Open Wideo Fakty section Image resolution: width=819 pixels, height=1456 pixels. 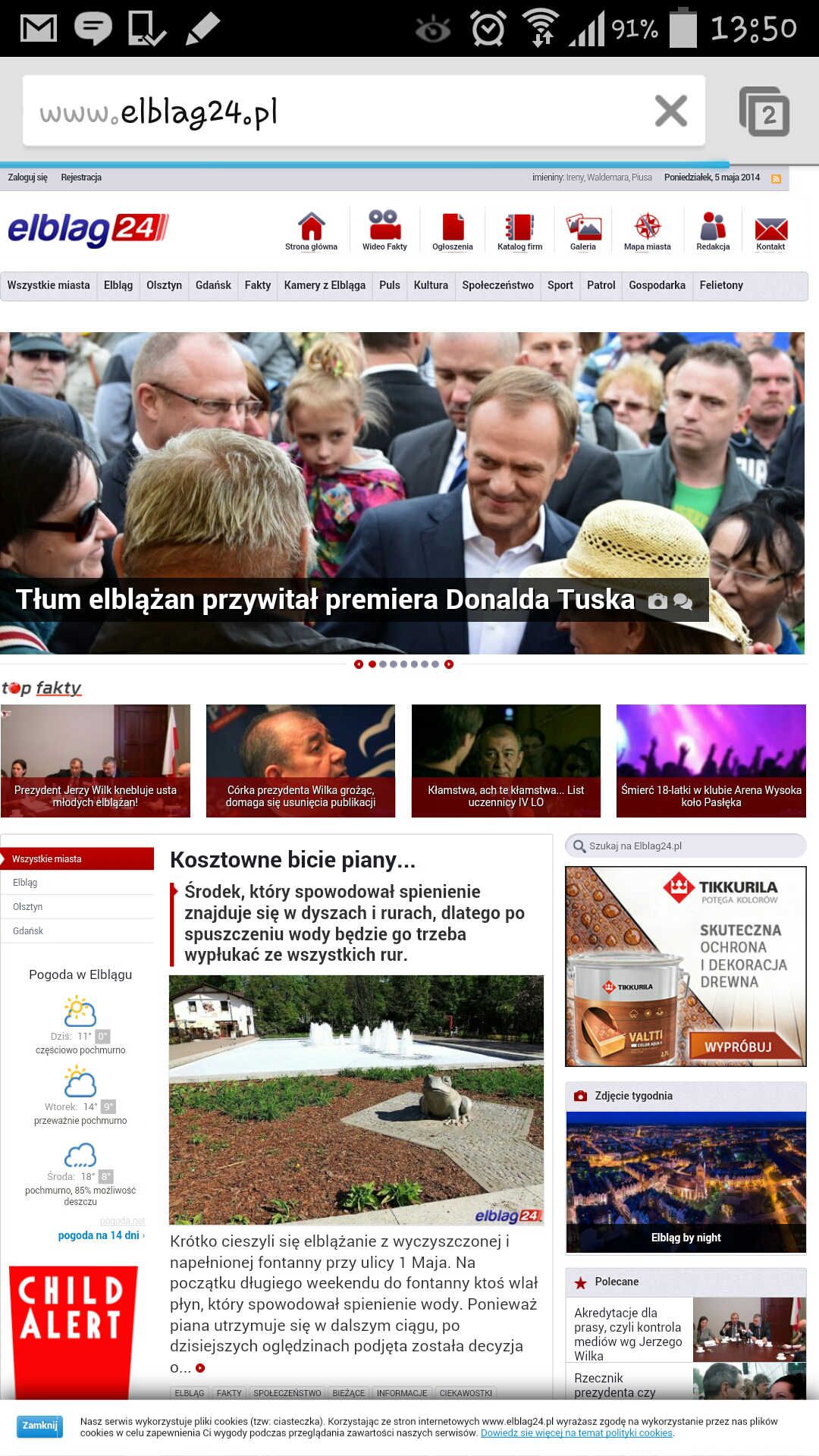[384, 231]
